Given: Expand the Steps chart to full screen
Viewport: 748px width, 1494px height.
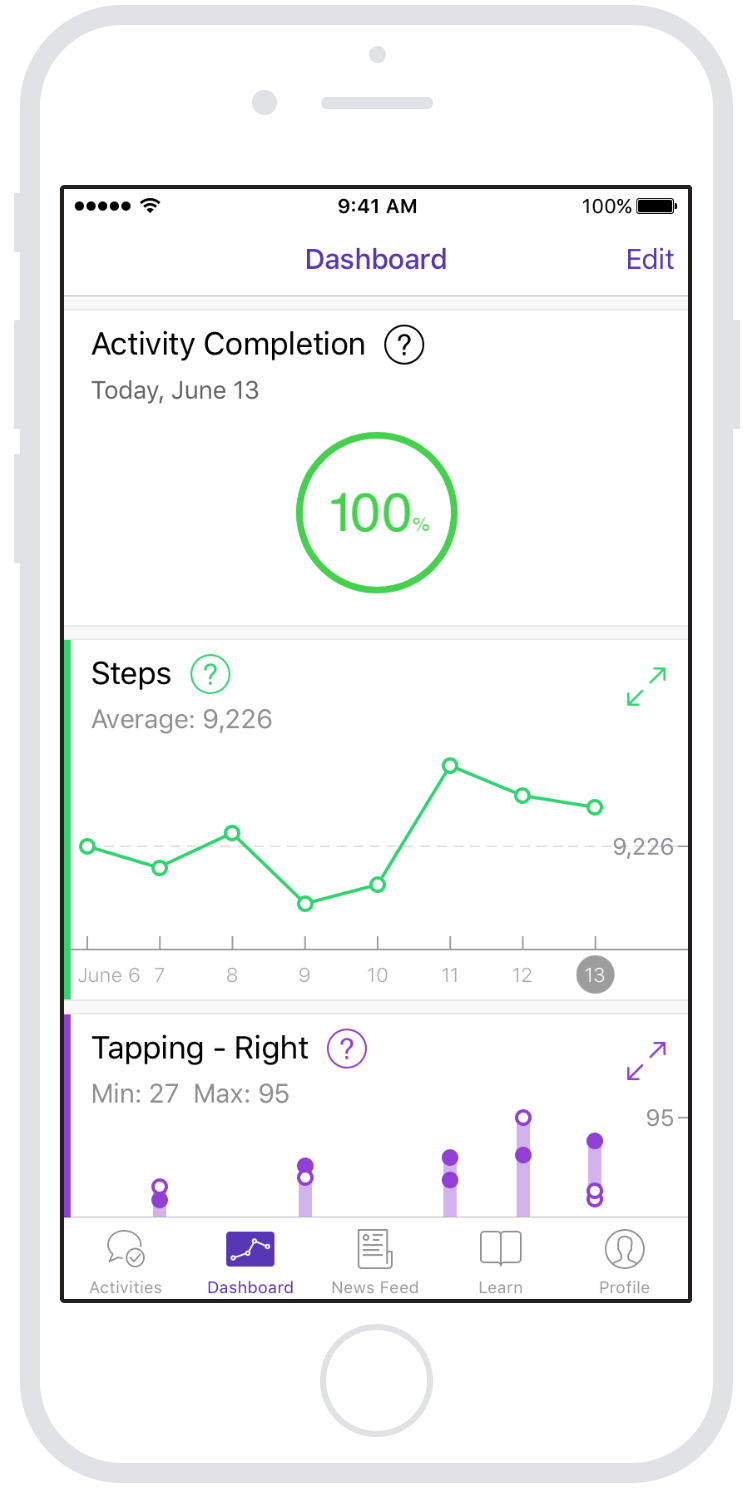Looking at the screenshot, I should coord(646,687).
